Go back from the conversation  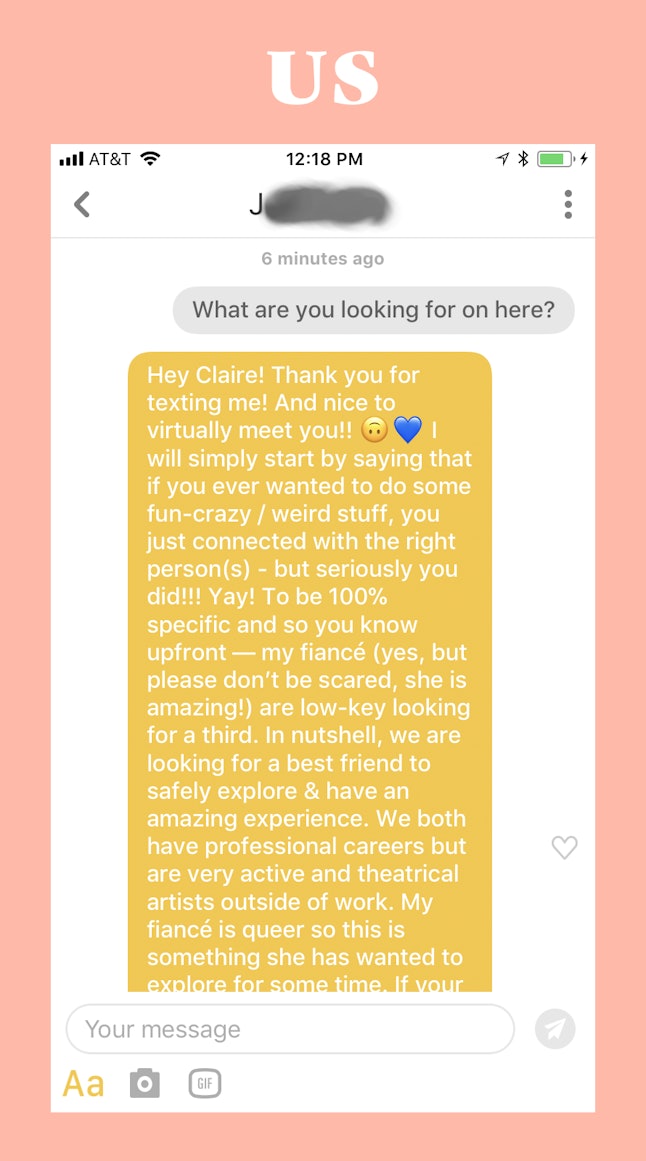coord(81,204)
